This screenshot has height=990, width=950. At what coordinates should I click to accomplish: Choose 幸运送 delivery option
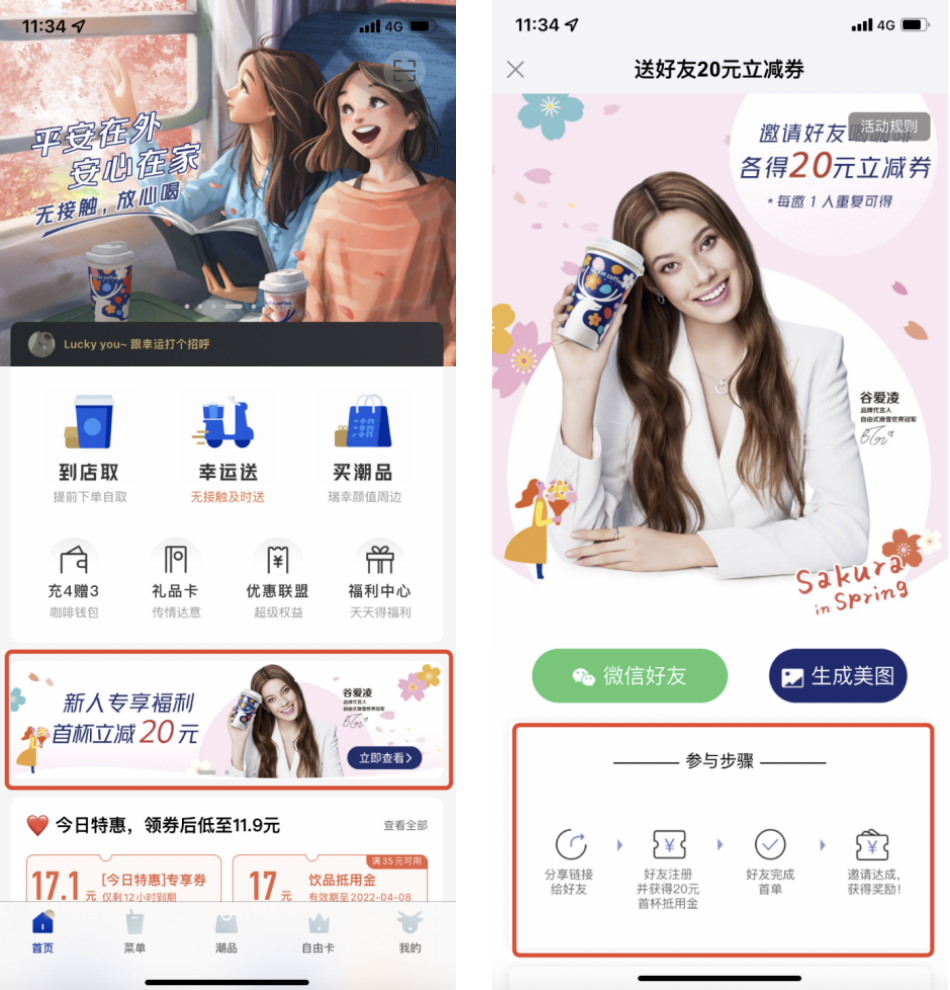pos(227,447)
